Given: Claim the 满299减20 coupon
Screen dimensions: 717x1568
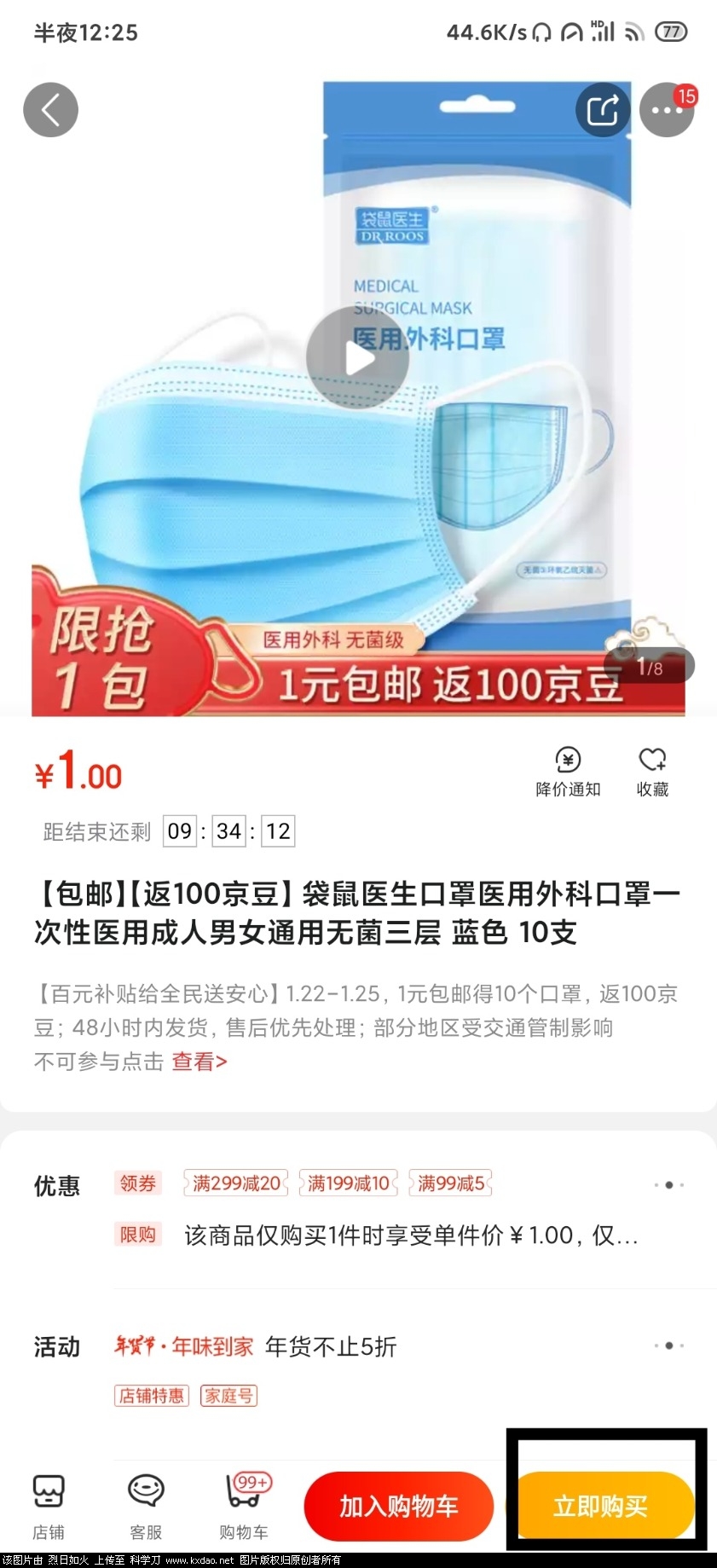Looking at the screenshot, I should [236, 1183].
